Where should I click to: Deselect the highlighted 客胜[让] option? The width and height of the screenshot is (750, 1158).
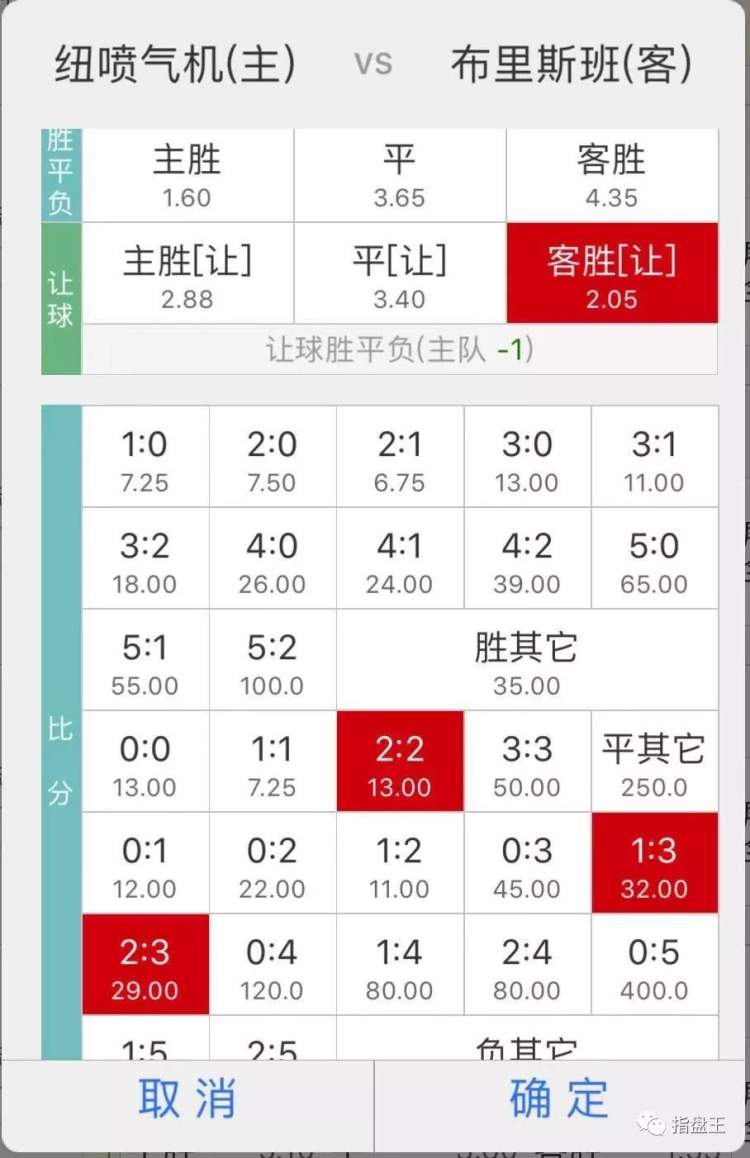coord(611,274)
